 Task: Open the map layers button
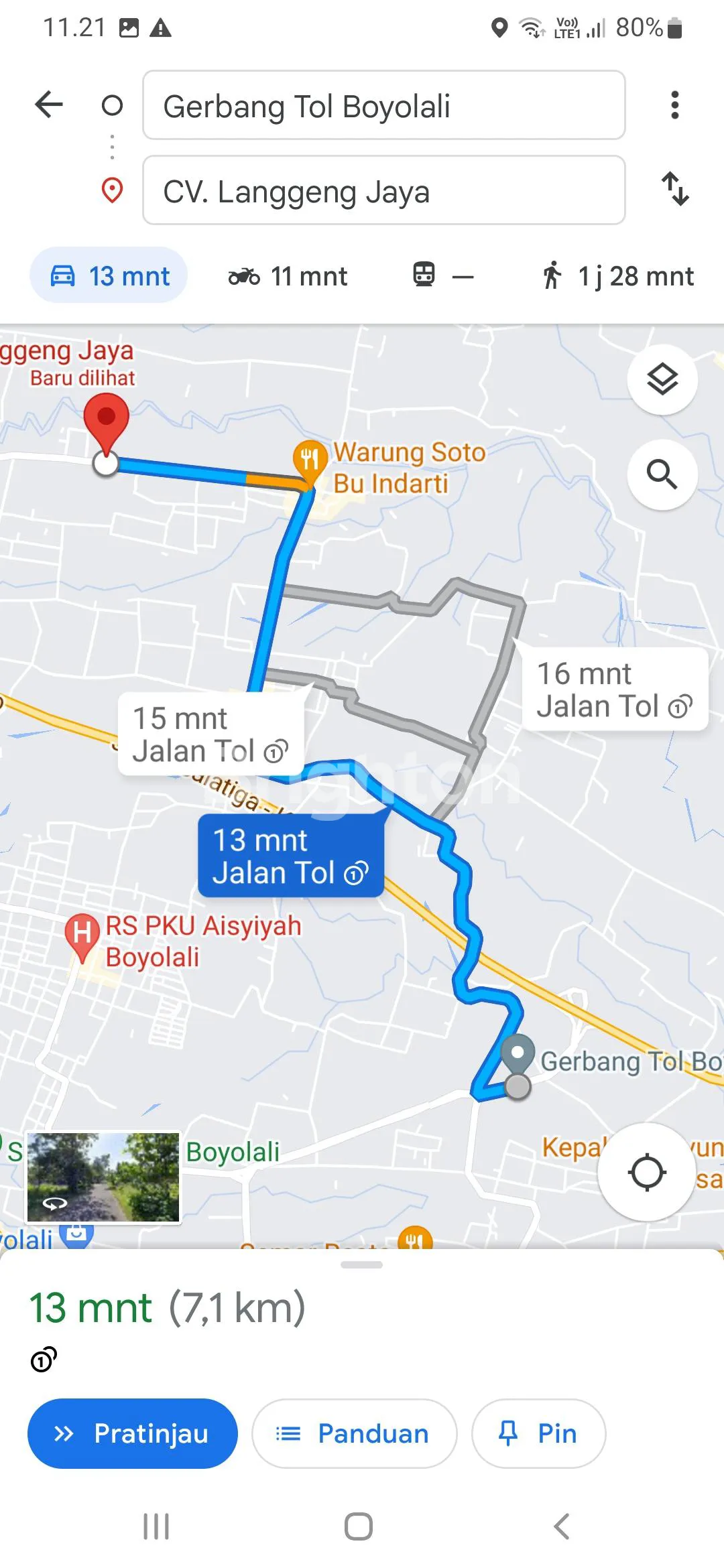[662, 380]
